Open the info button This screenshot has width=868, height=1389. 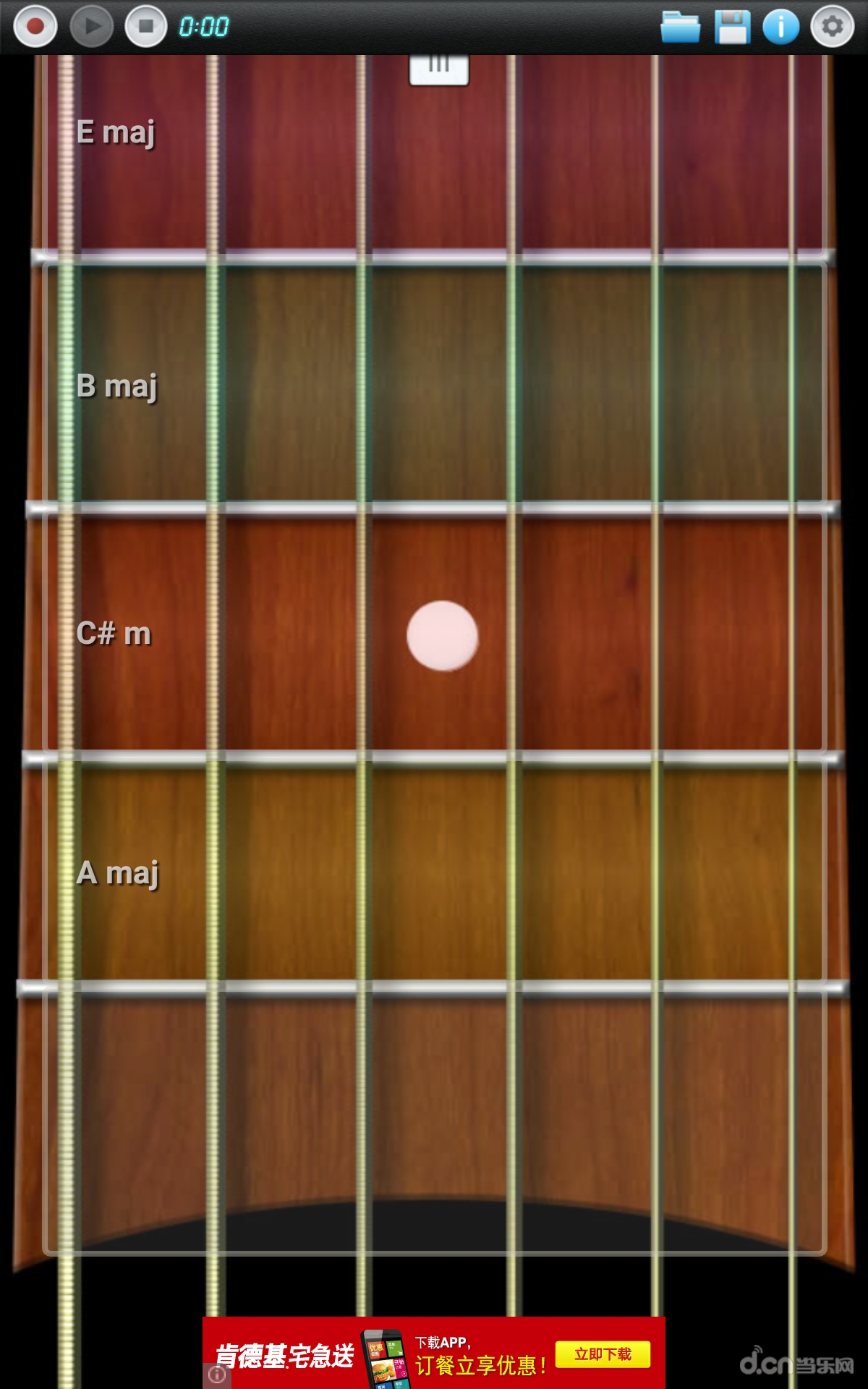[x=780, y=27]
